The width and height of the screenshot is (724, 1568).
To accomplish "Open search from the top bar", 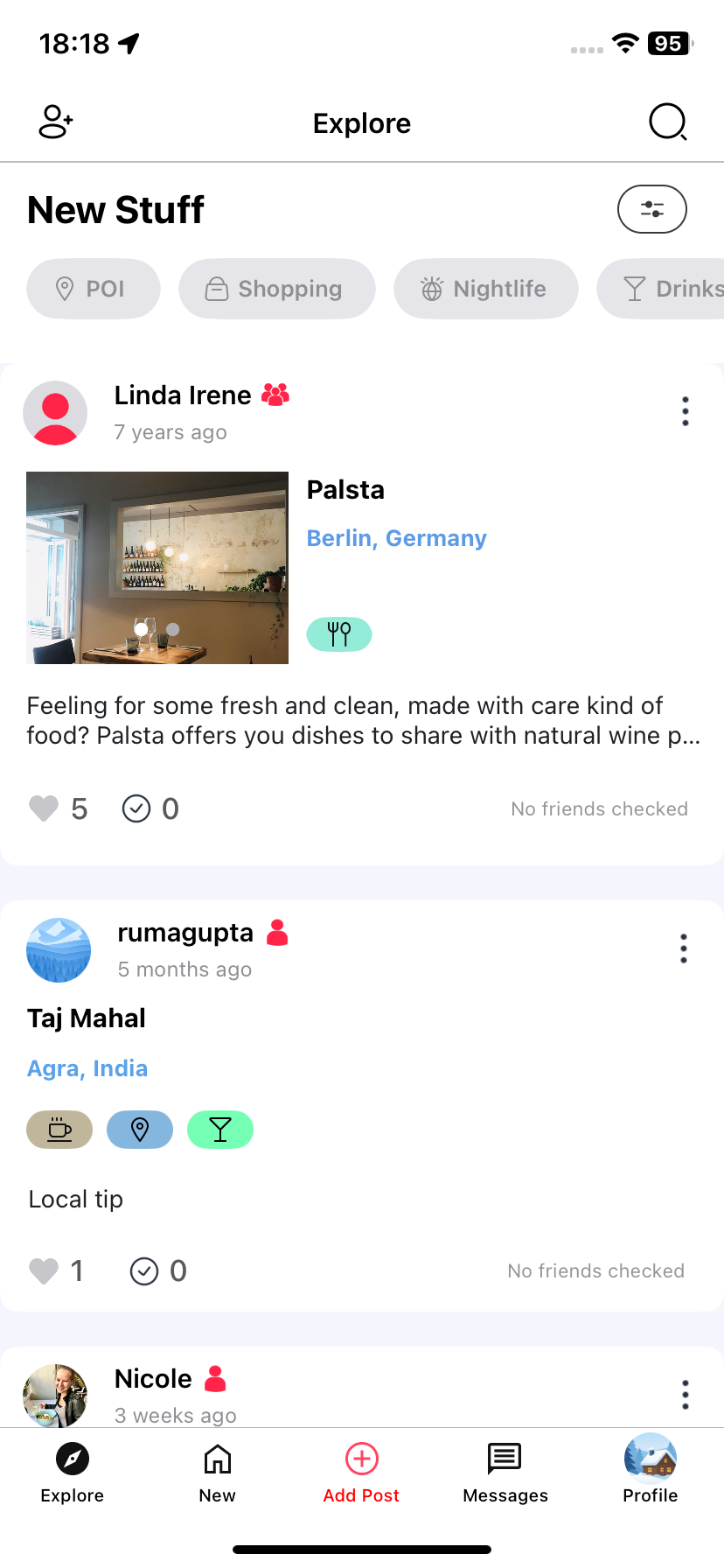I will click(668, 122).
